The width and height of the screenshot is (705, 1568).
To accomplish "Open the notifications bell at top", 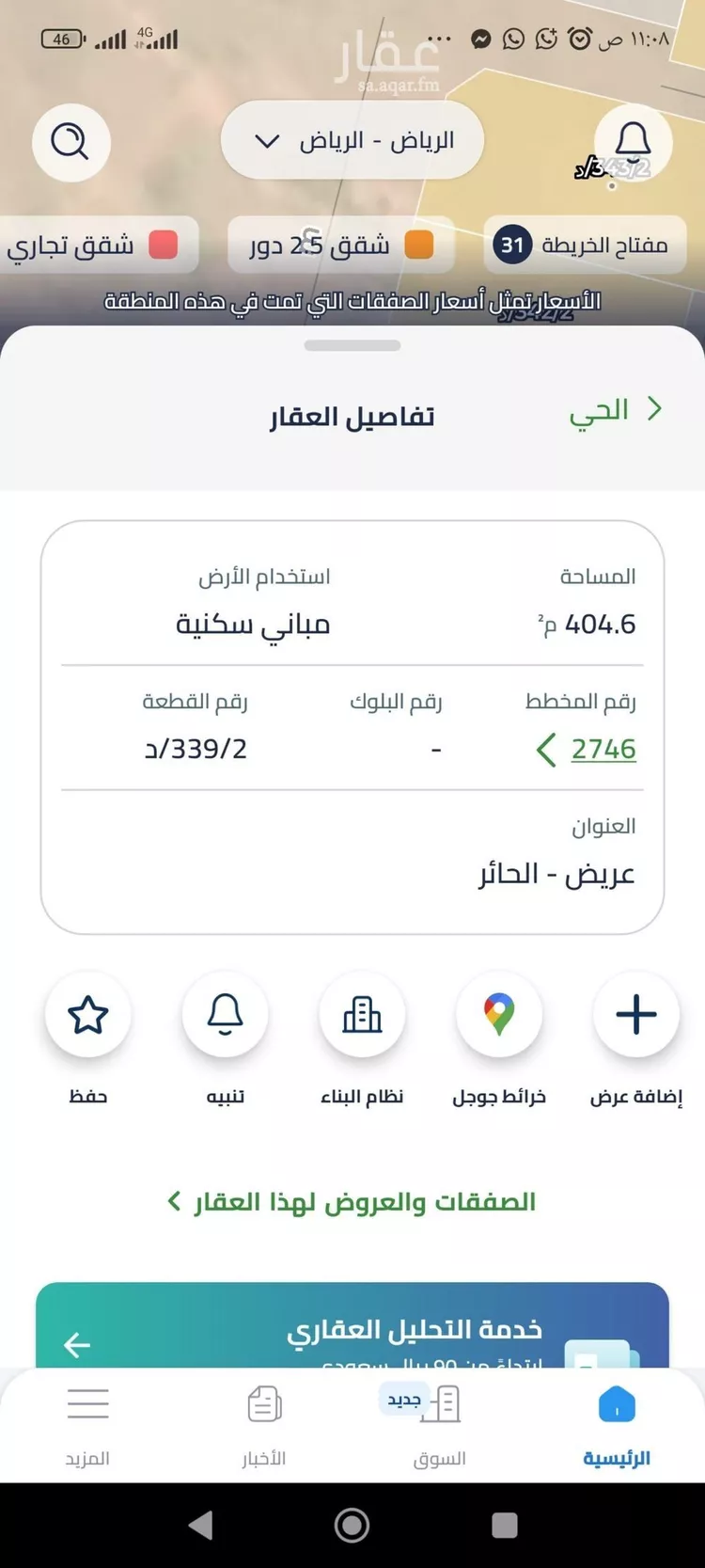I will pos(633,142).
